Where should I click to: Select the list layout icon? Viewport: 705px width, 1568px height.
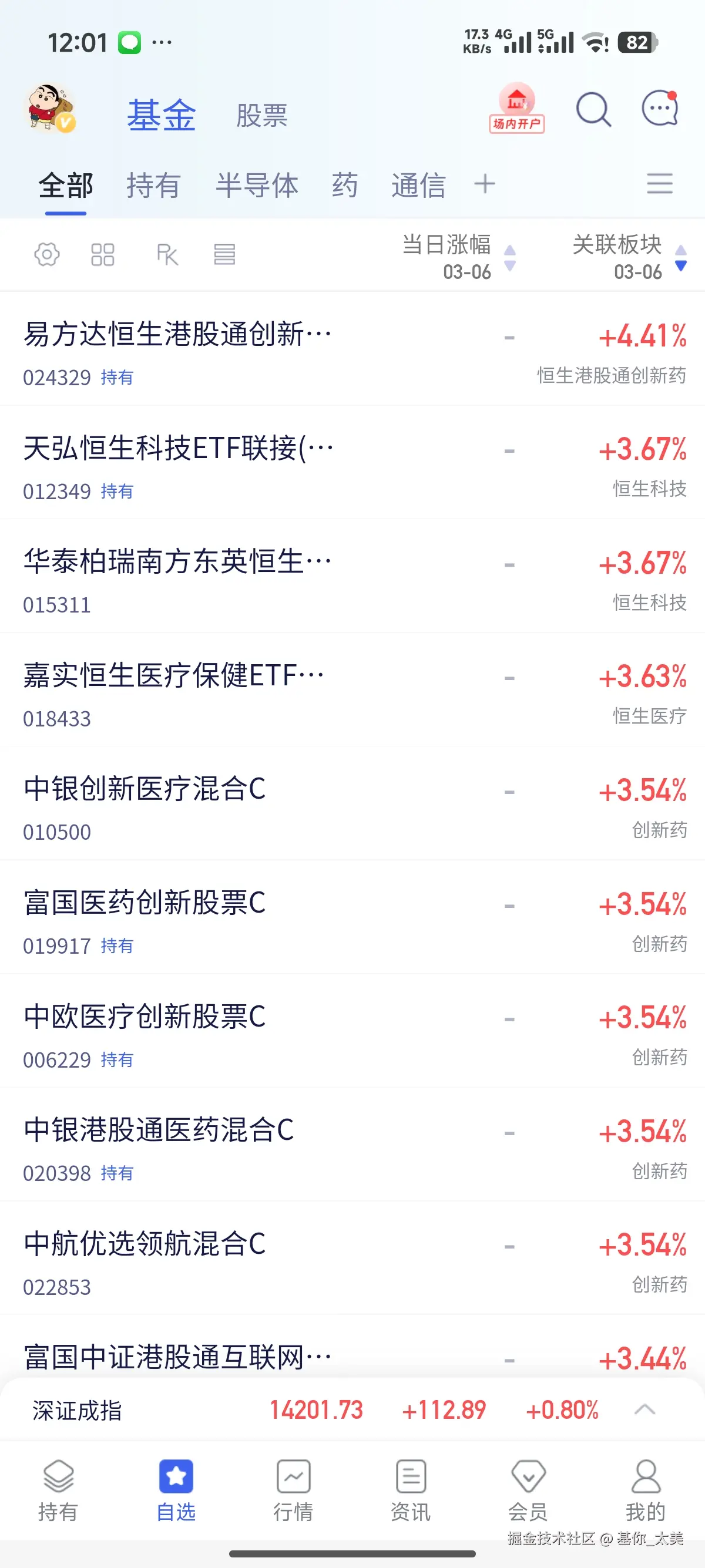tap(224, 254)
